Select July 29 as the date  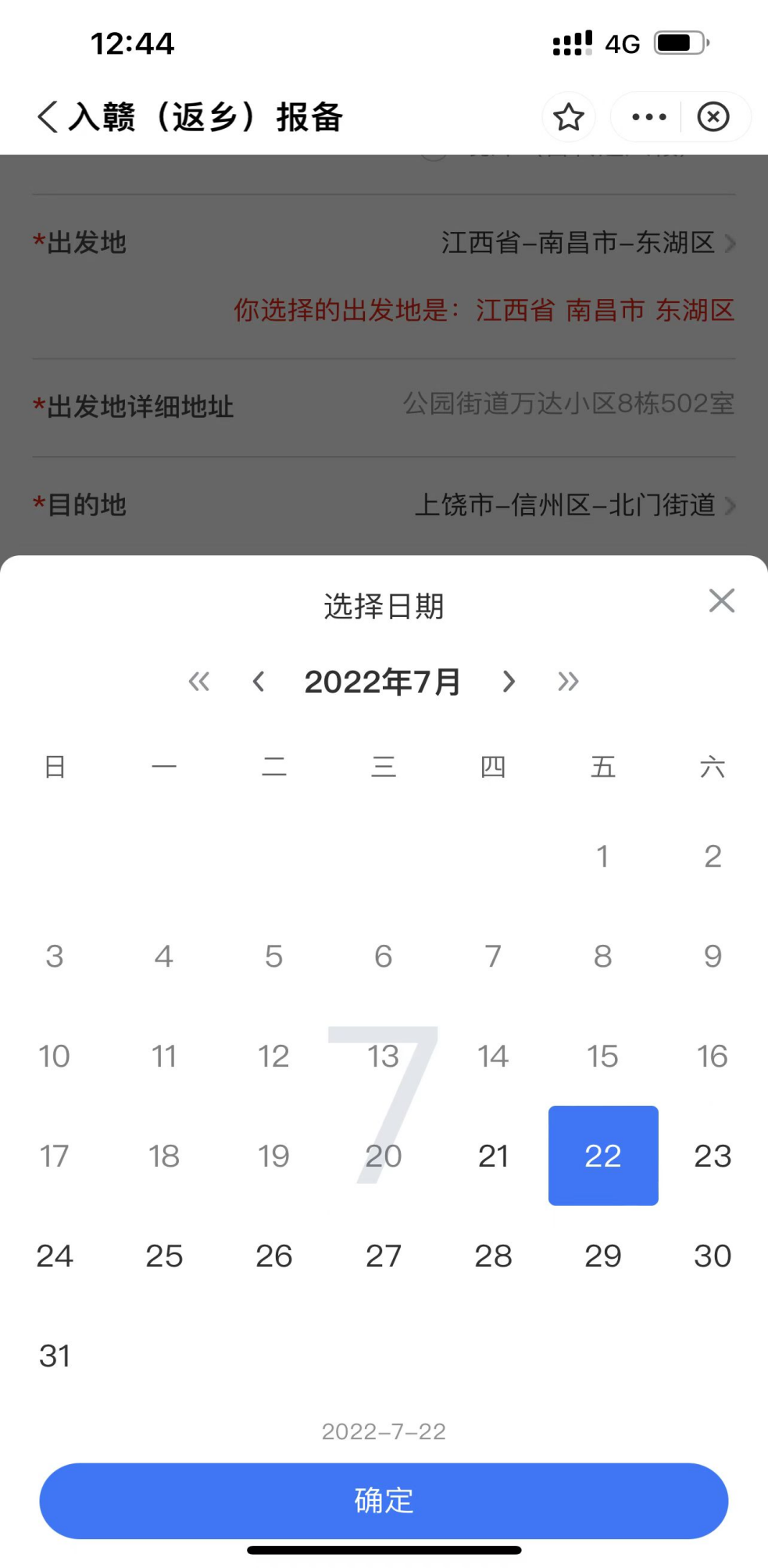click(x=603, y=1256)
